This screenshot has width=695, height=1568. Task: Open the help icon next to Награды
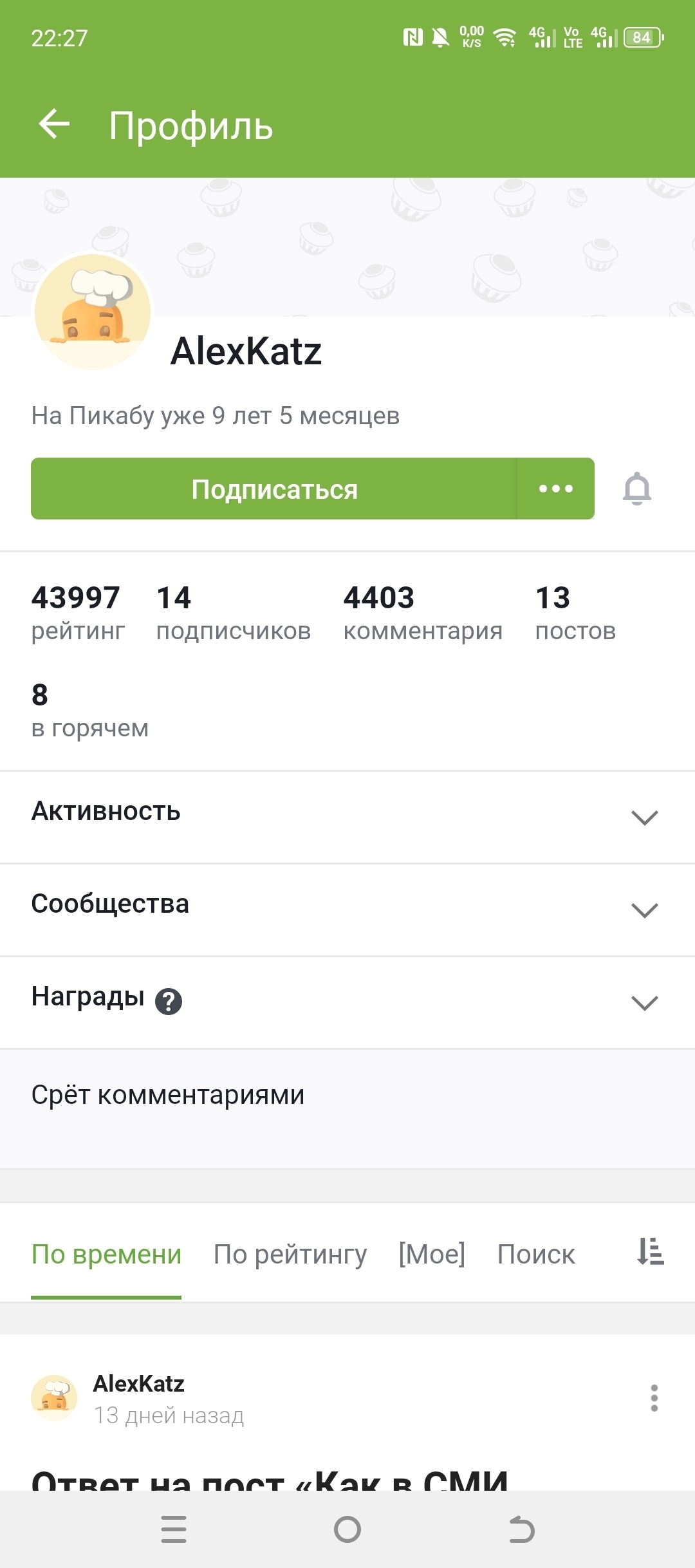[x=169, y=1002]
